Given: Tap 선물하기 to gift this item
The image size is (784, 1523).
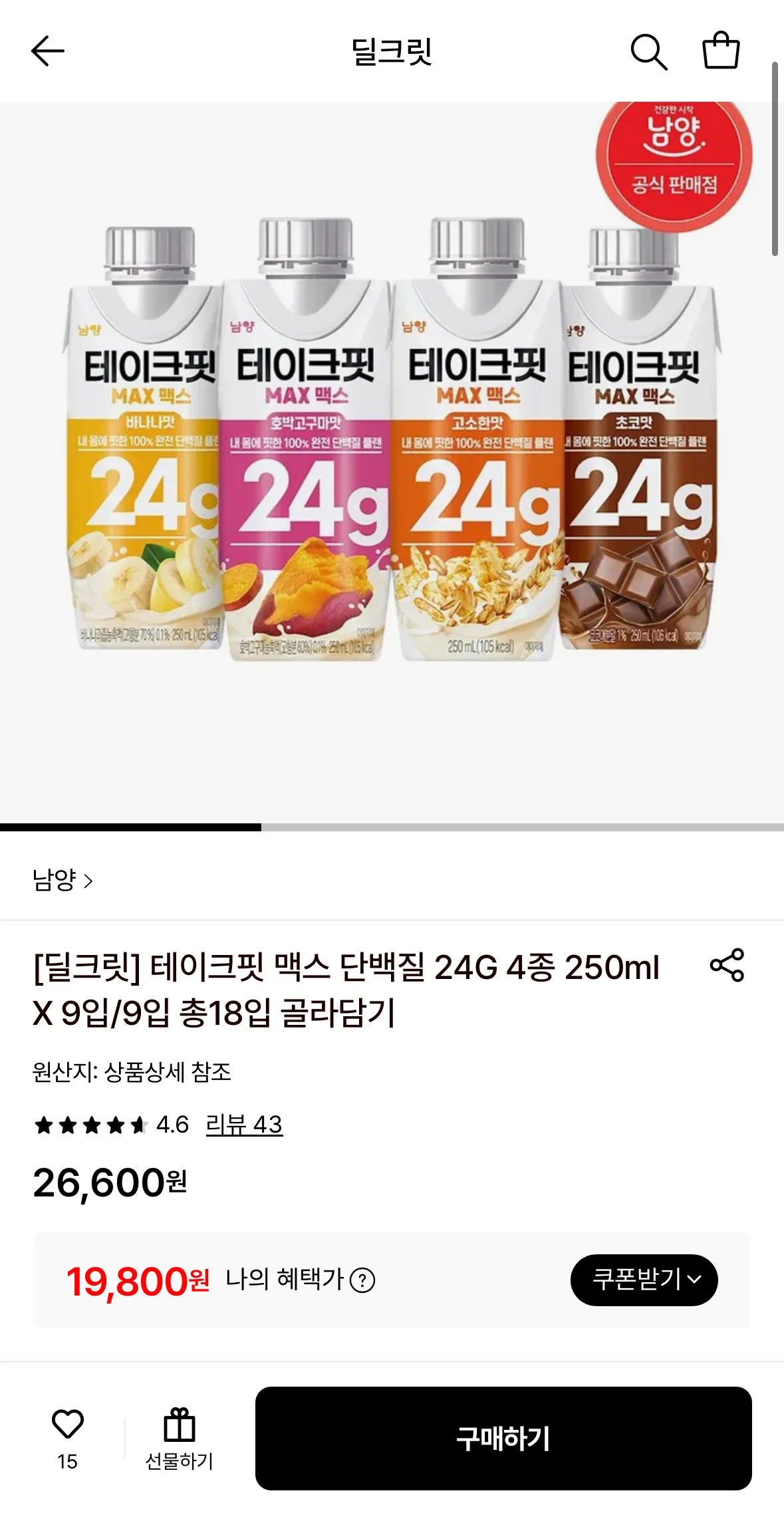Looking at the screenshot, I should point(179,1438).
